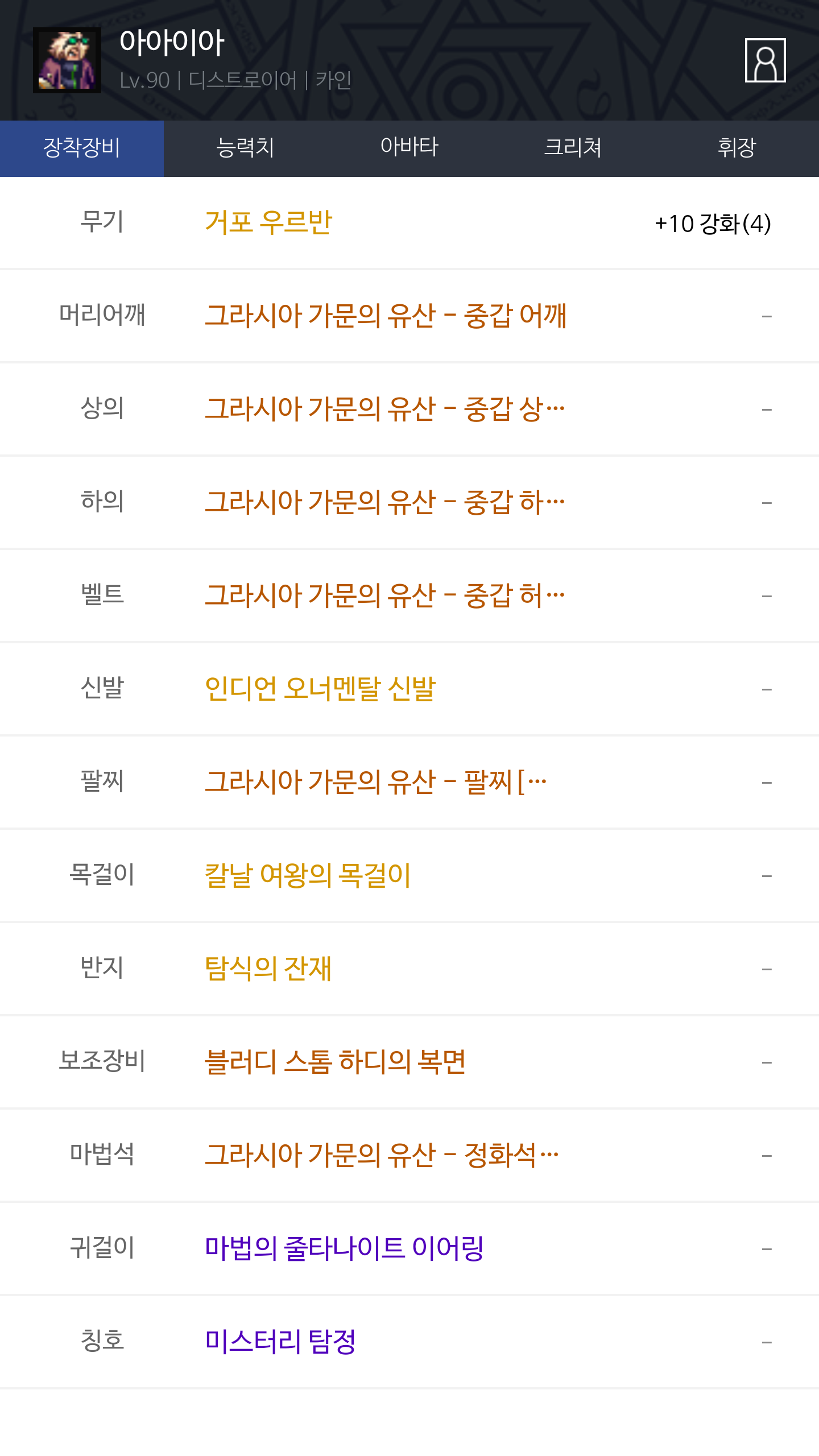Viewport: 819px width, 1456px height.
Task: Open ring item 탐식의 잔재
Action: tap(268, 969)
